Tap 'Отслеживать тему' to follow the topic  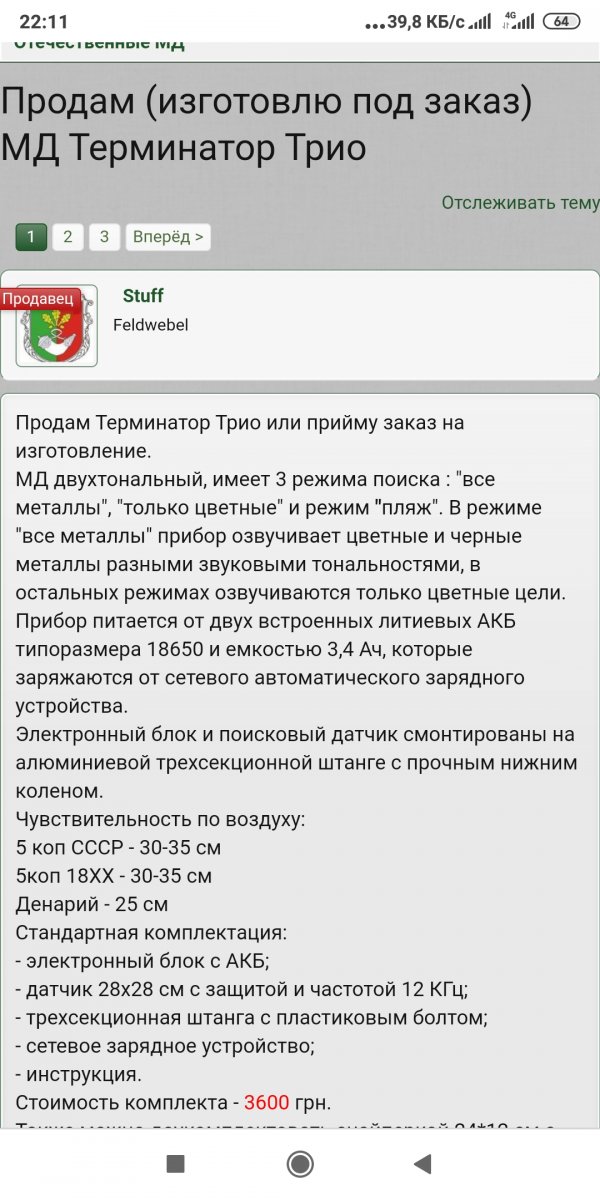point(520,203)
